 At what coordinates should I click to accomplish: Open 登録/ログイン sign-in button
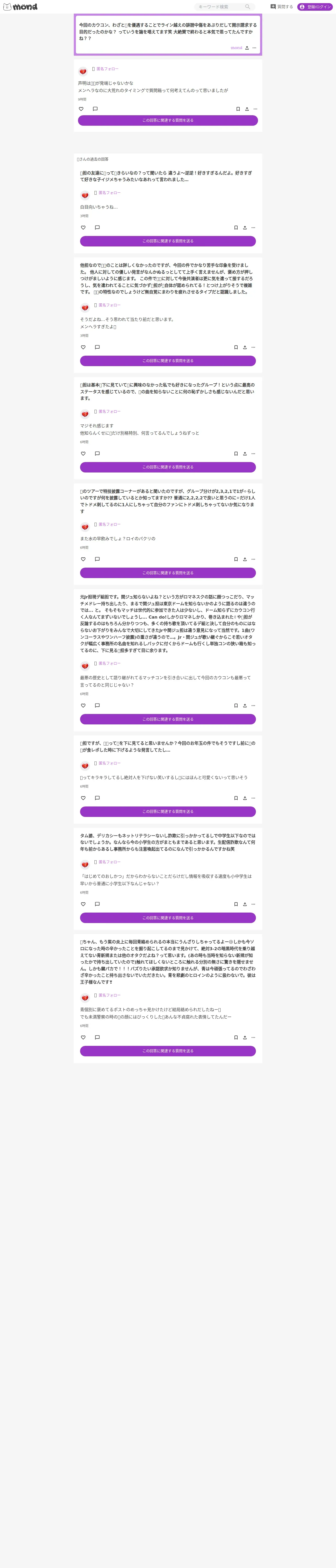315,7
